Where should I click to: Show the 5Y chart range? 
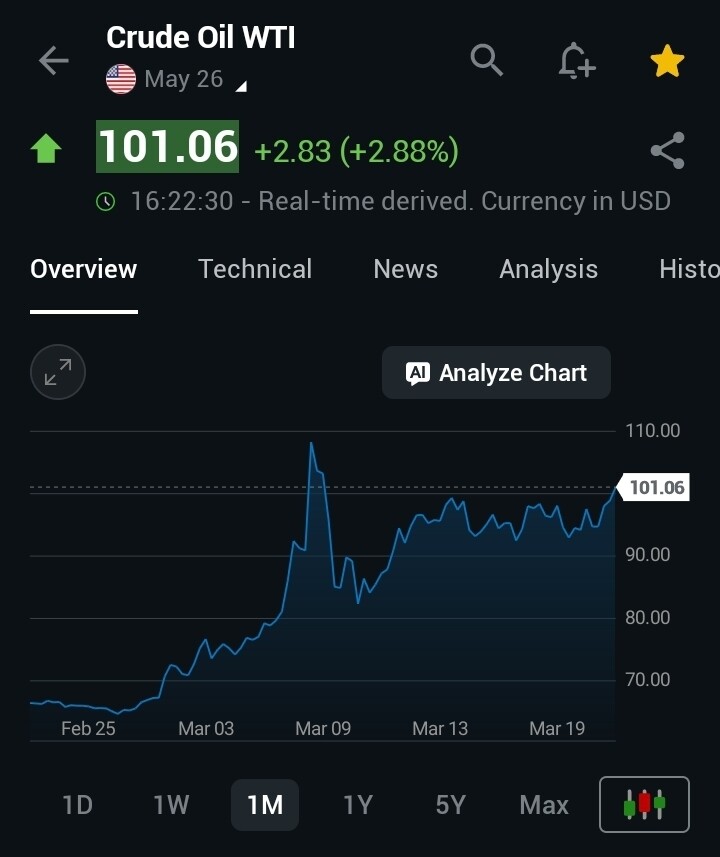tap(451, 804)
